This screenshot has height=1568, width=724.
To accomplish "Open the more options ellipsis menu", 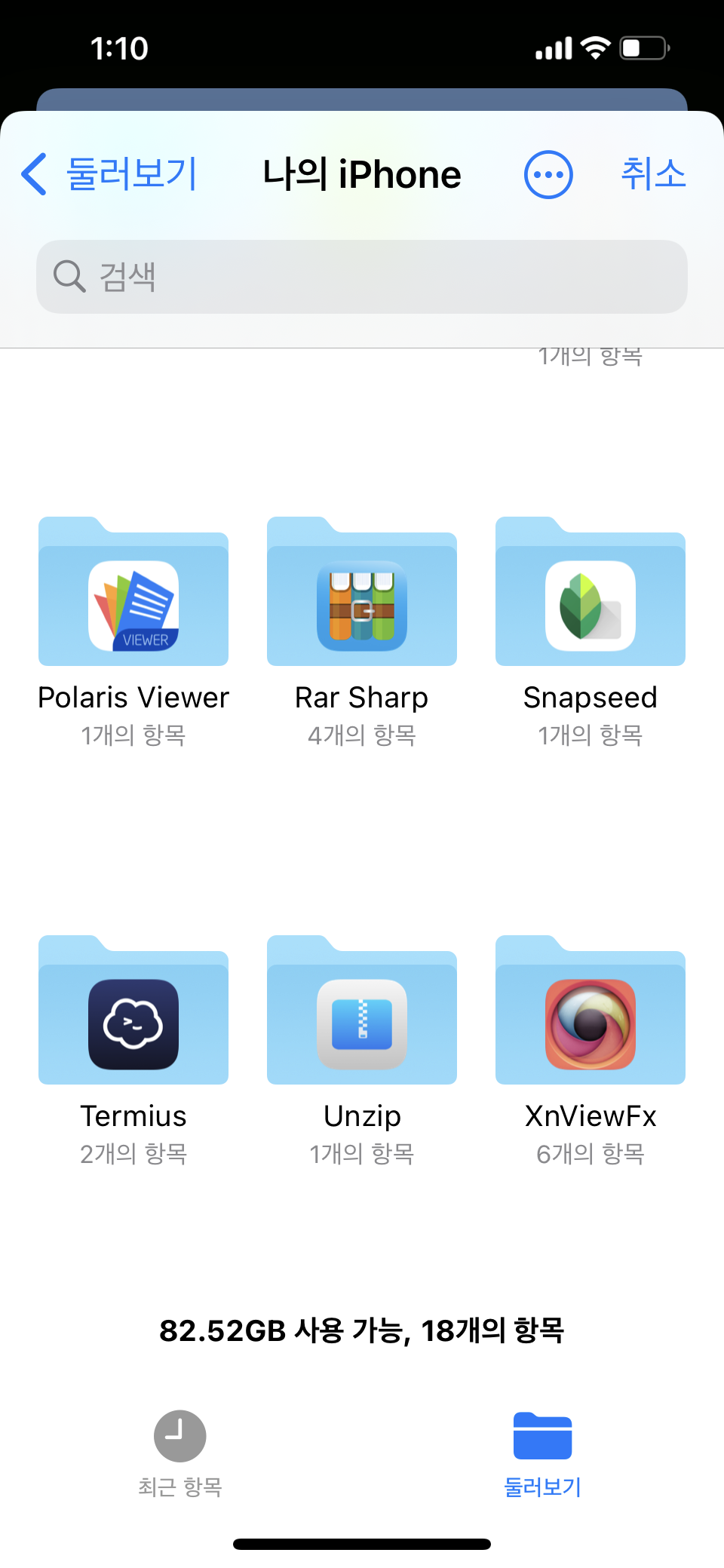I will [548, 175].
